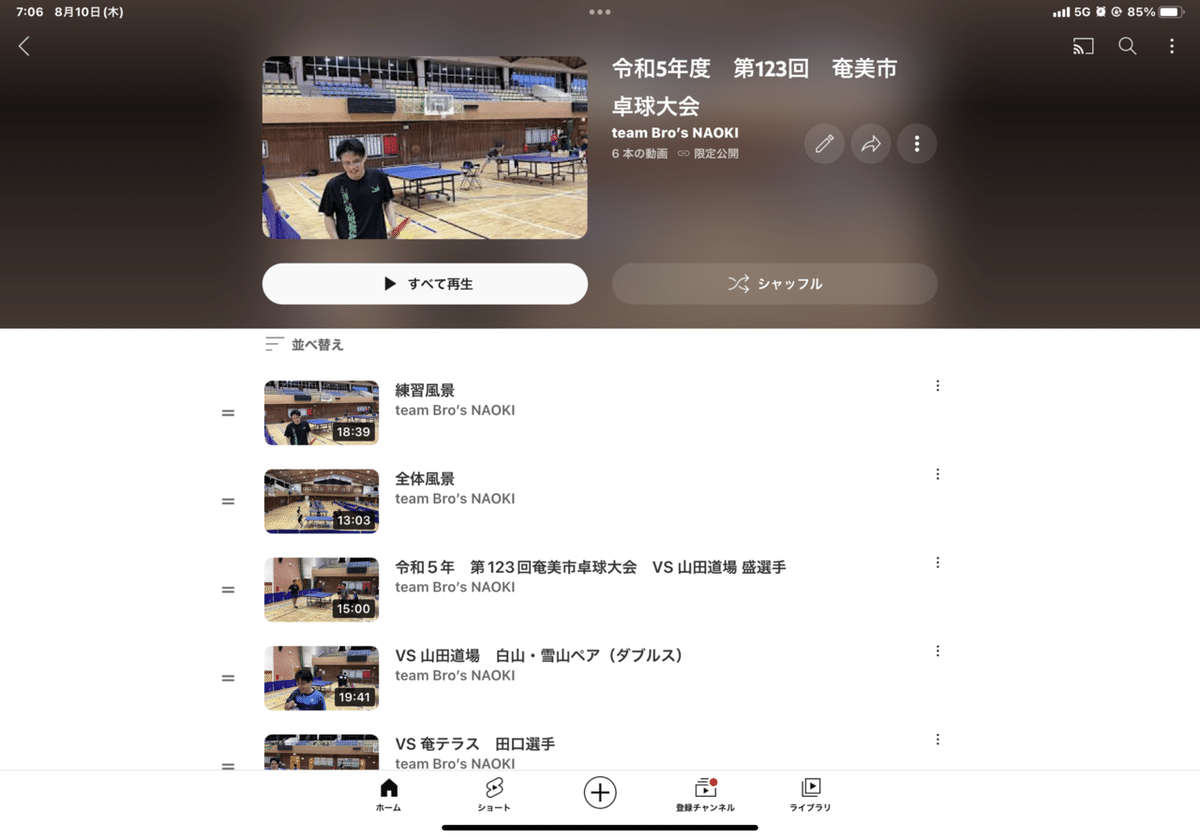The width and height of the screenshot is (1200, 838).
Task: Open the video 全体風景
Action: (425, 479)
